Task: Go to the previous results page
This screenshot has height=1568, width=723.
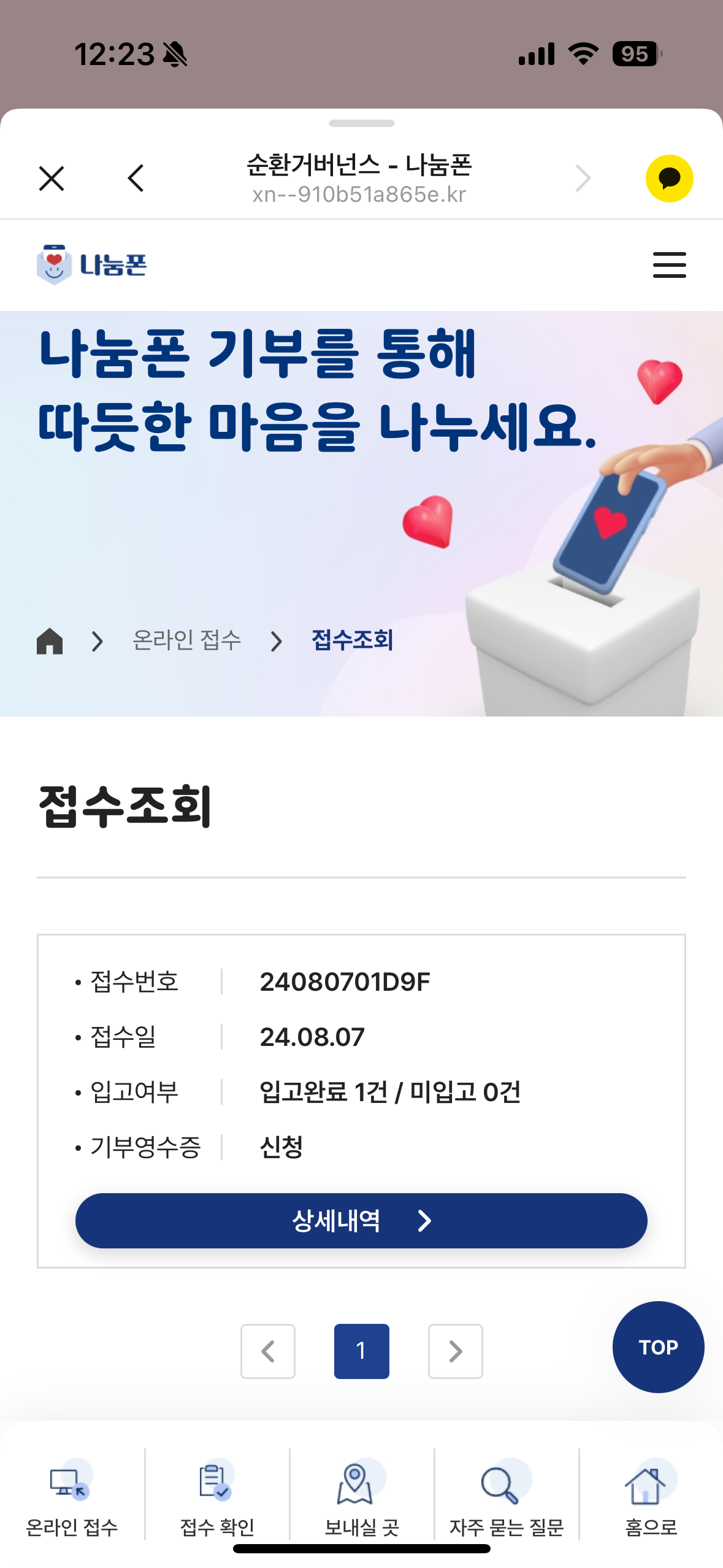Action: tap(268, 1351)
